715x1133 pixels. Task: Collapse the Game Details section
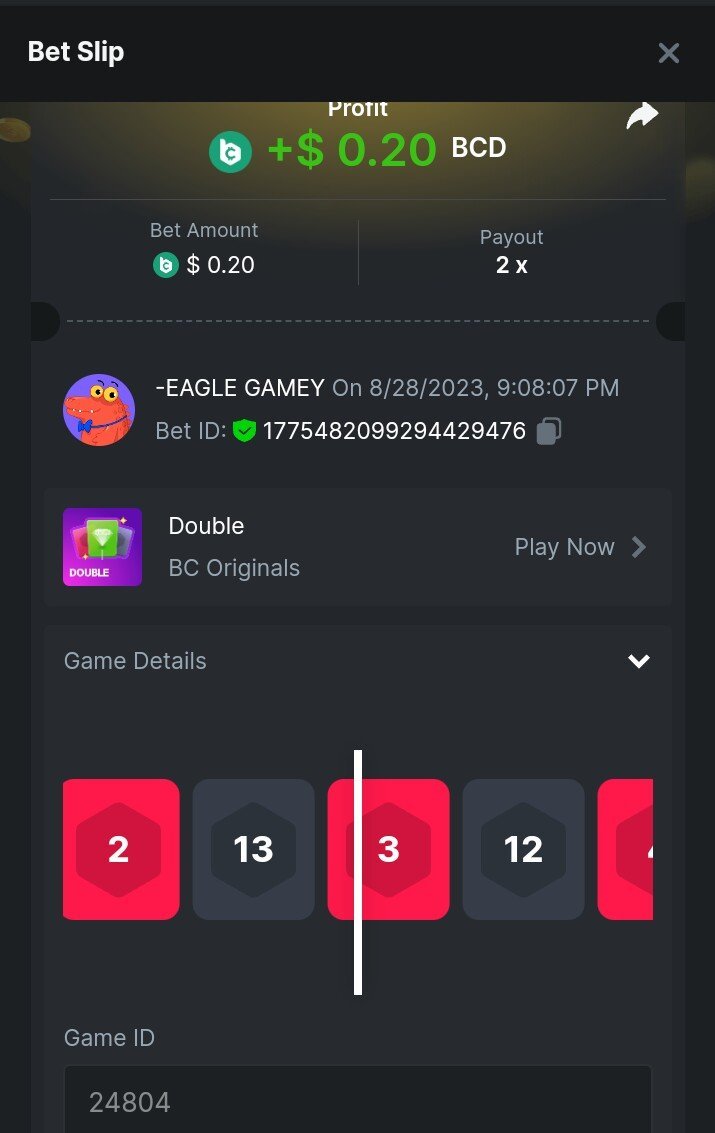pos(638,661)
